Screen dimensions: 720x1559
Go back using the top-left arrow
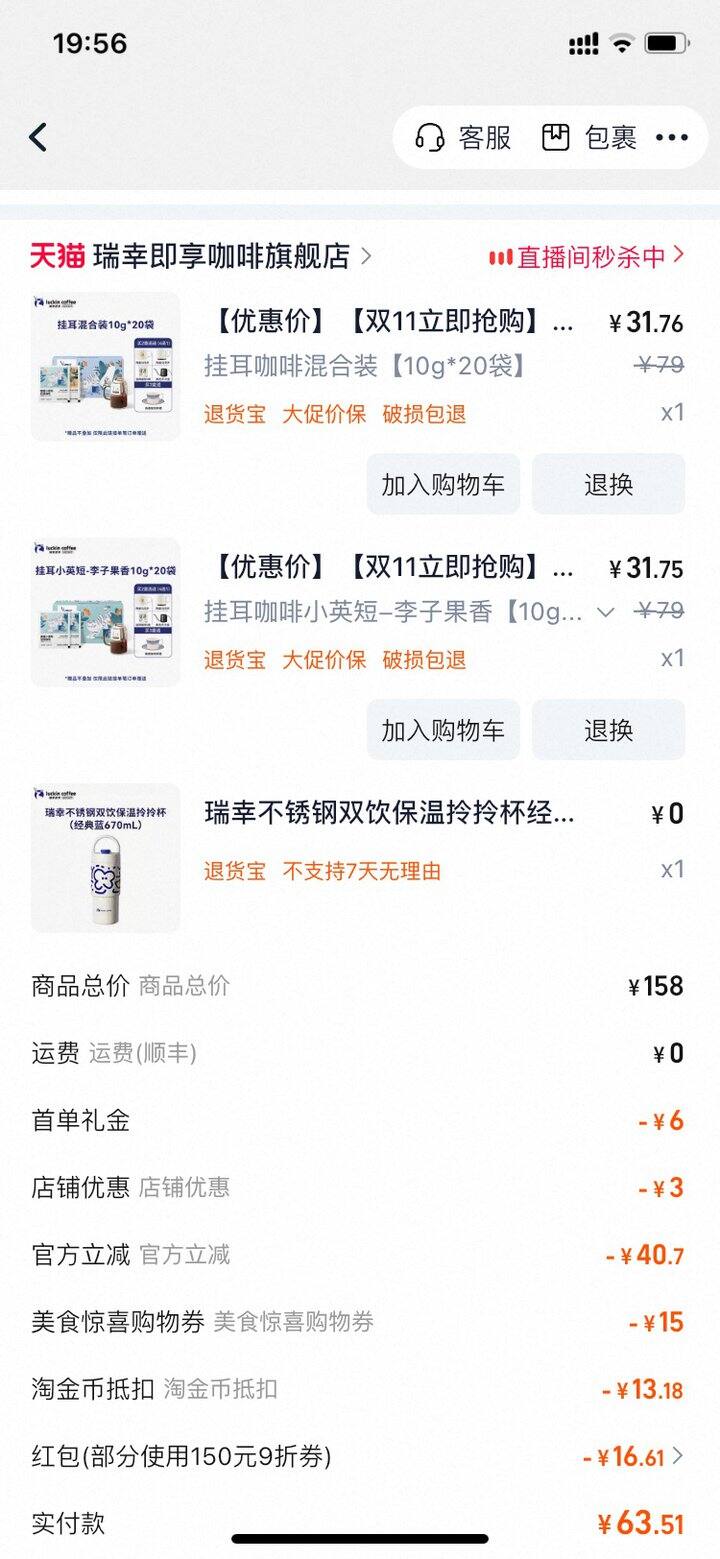click(38, 138)
